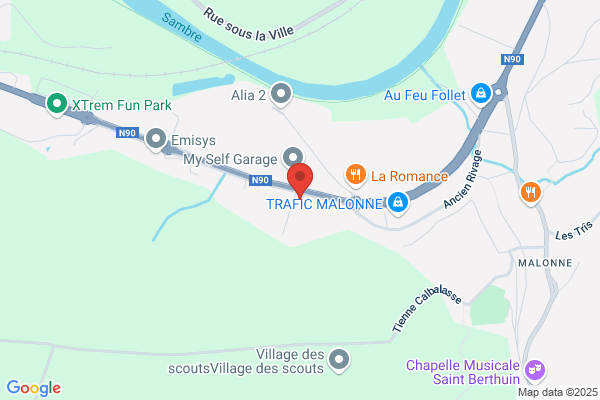Open the Au Feu Follet shop marker
This screenshot has width=600, height=400.
point(481,94)
